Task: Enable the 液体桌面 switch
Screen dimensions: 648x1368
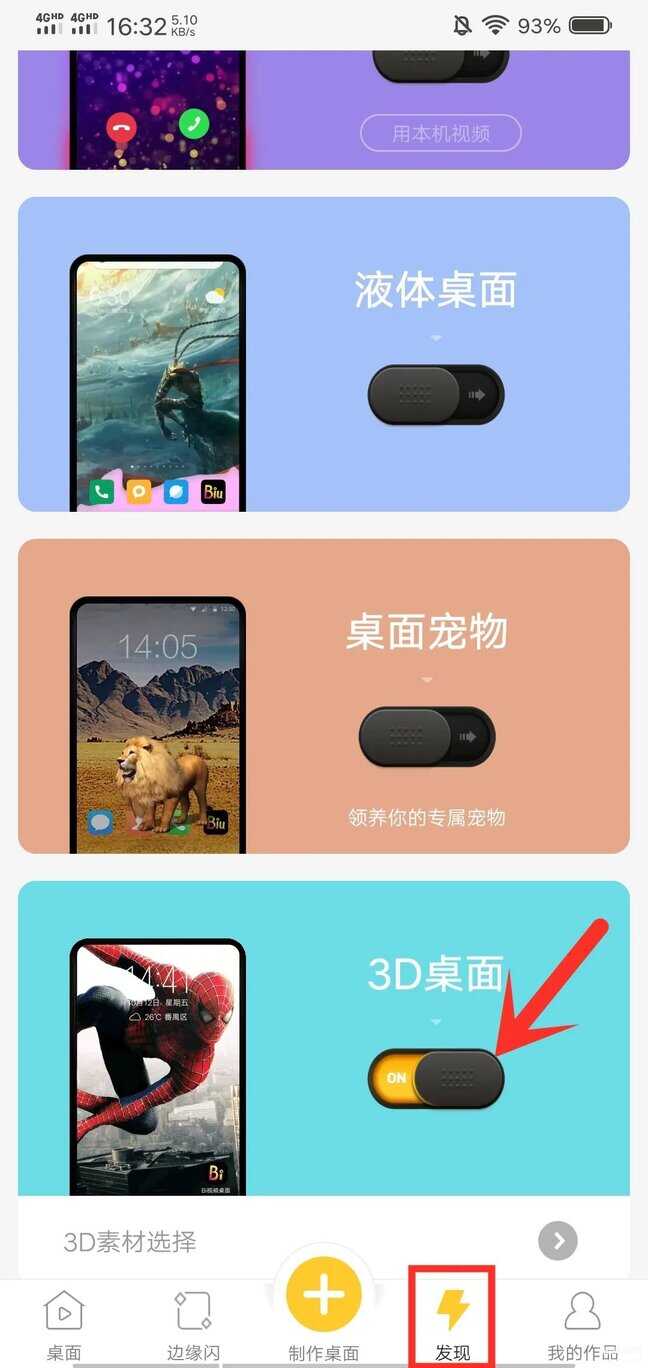Action: coord(436,394)
